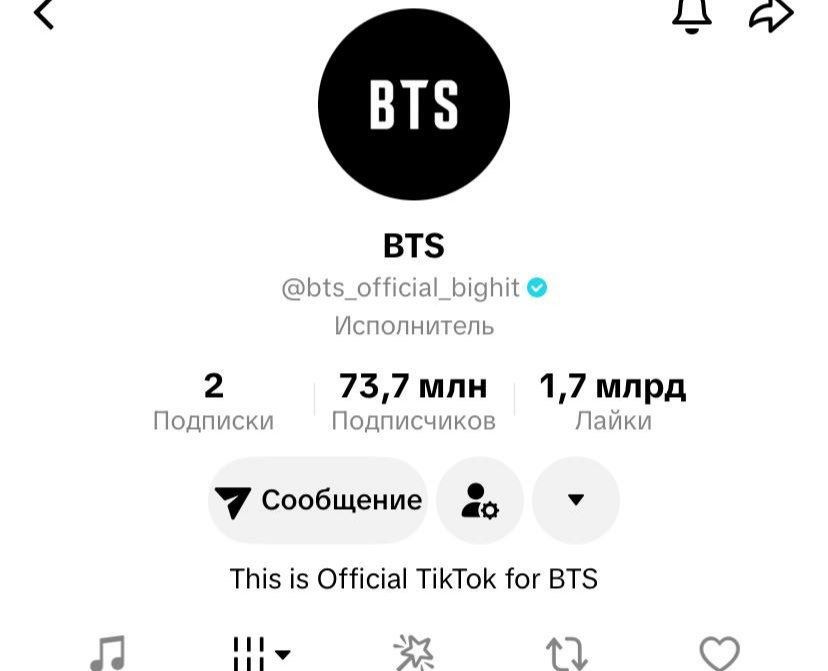Share the BTS profile

771,13
